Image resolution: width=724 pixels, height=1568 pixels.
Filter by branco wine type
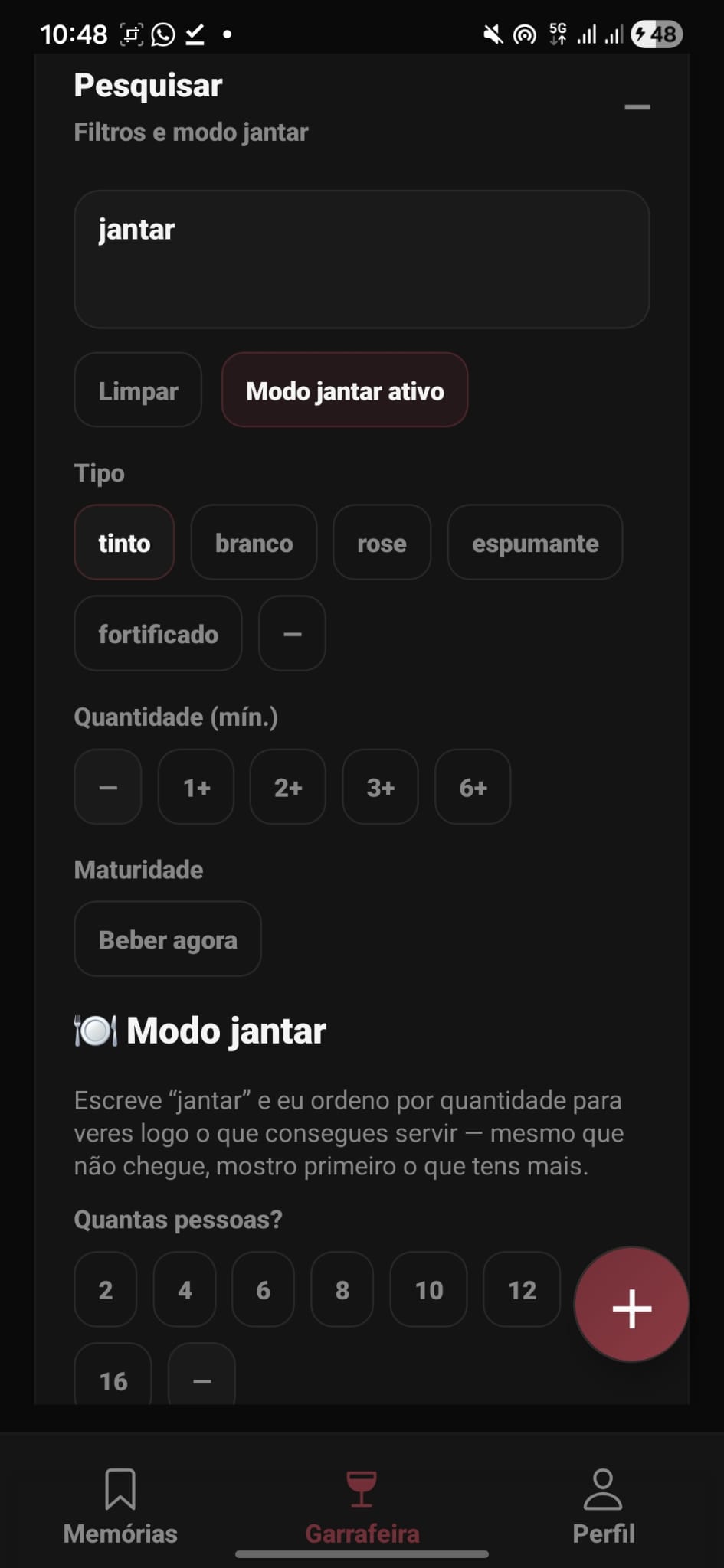pyautogui.click(x=254, y=543)
